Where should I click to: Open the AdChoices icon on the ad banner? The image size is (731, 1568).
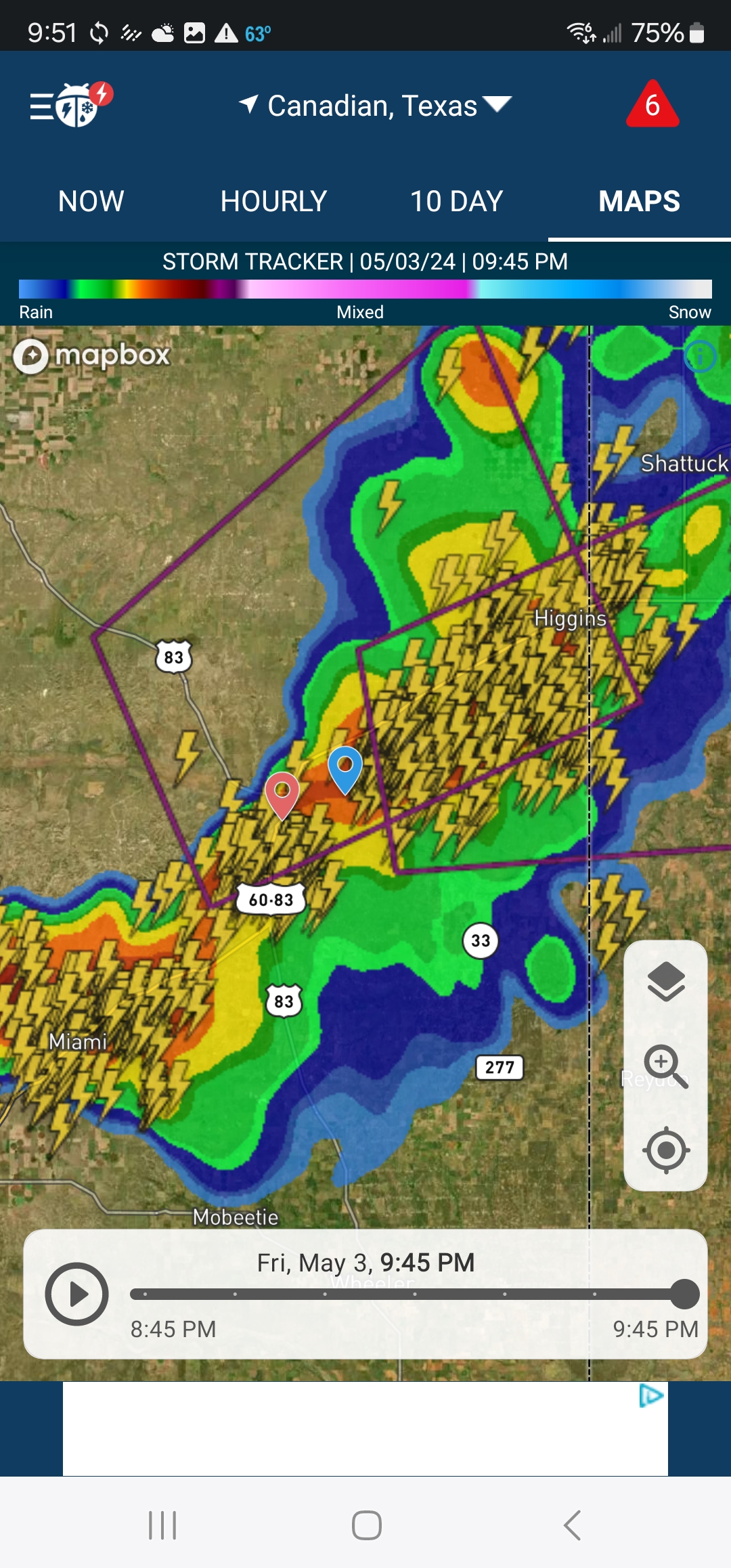point(651,1396)
